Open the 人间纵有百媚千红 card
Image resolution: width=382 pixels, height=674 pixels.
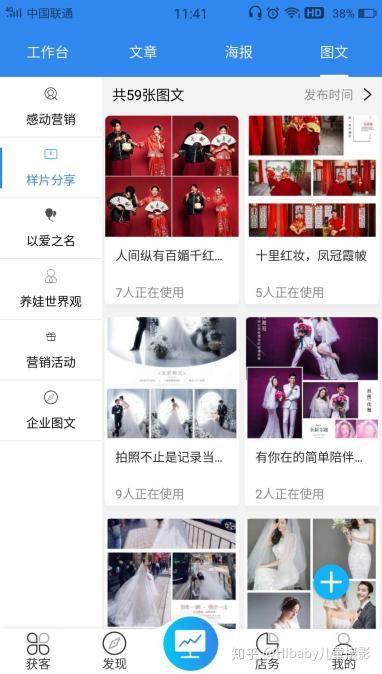coord(172,210)
